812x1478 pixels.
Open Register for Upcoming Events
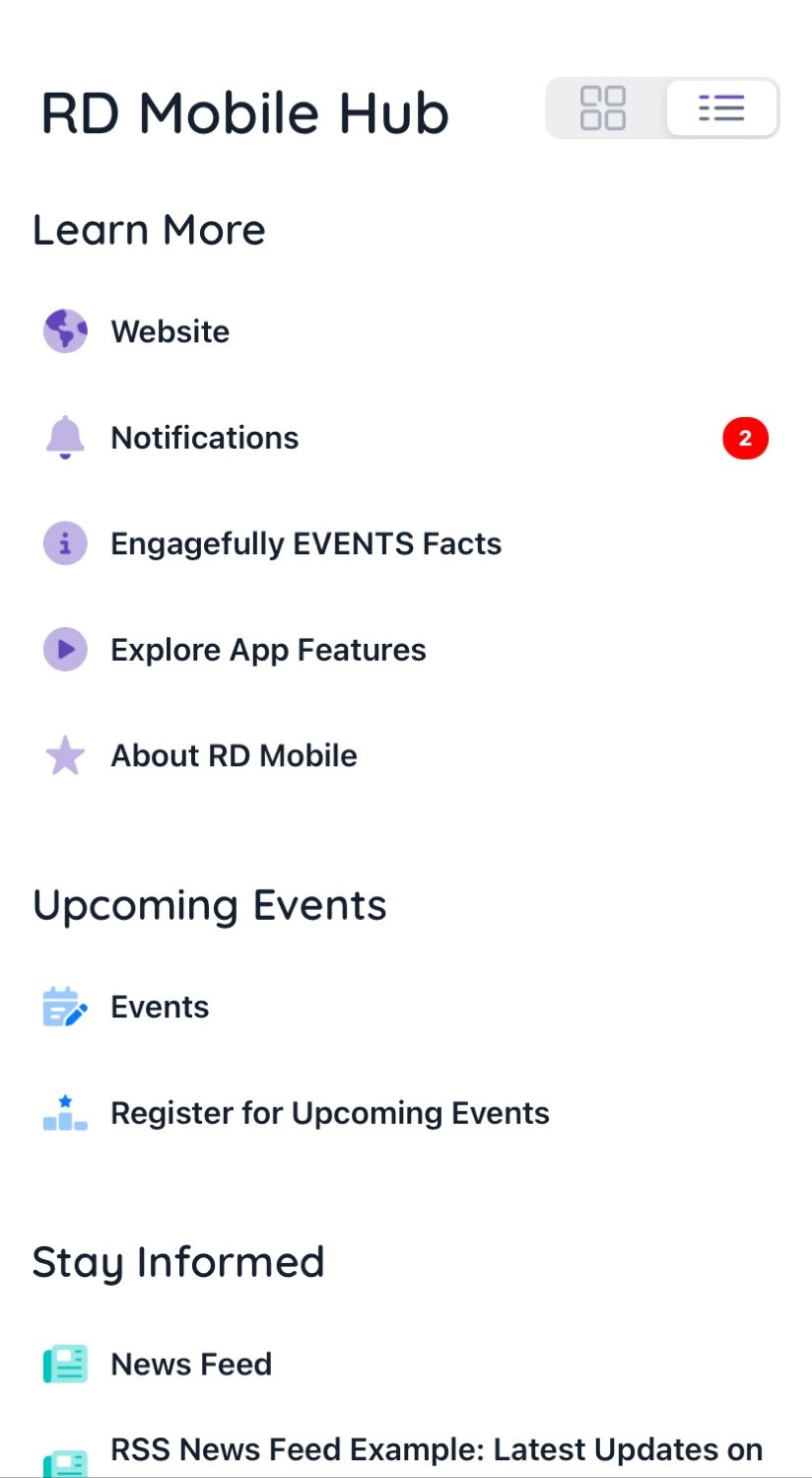coord(330,1112)
